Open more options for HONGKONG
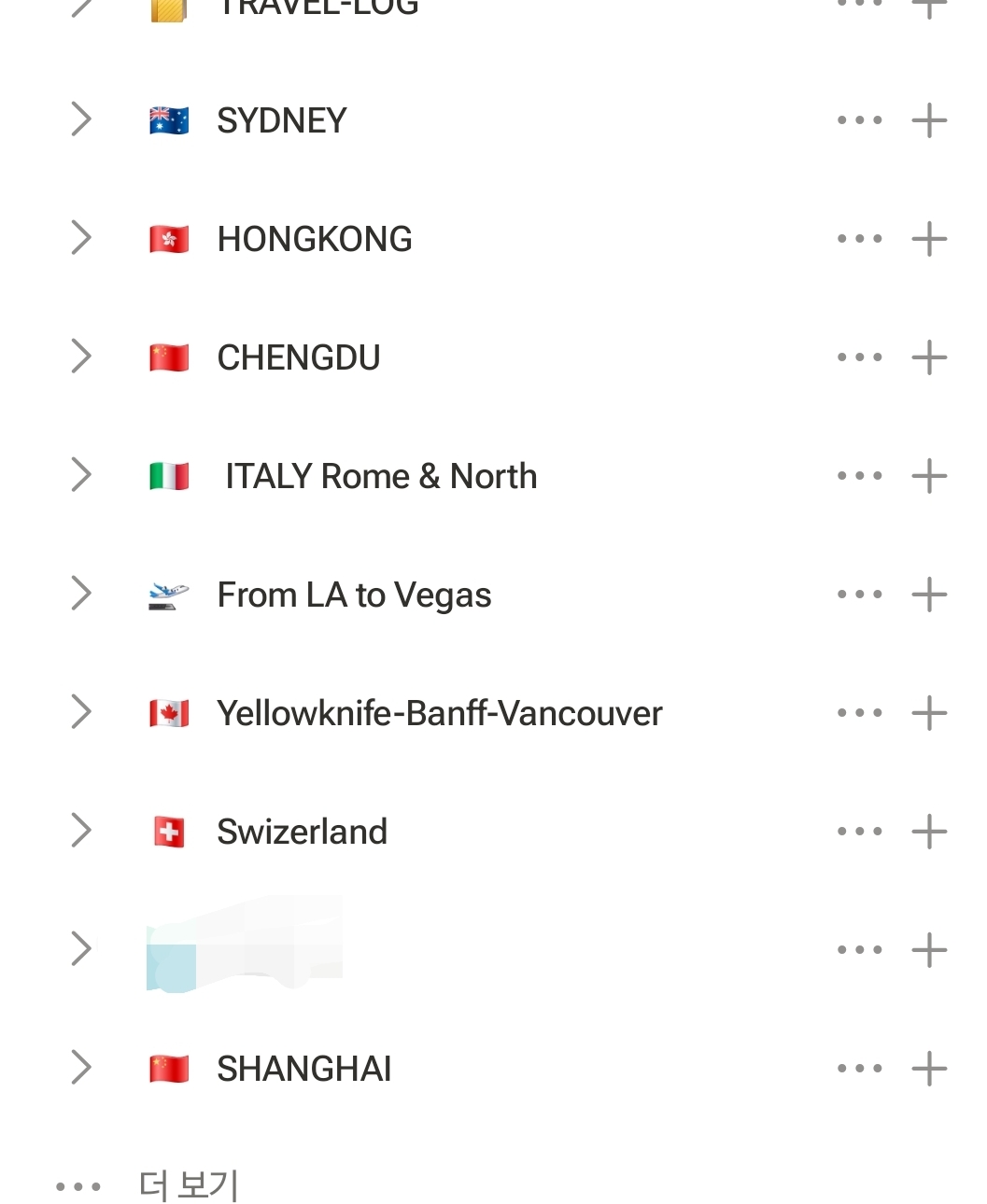This screenshot has width=987, height=1204. click(x=859, y=239)
